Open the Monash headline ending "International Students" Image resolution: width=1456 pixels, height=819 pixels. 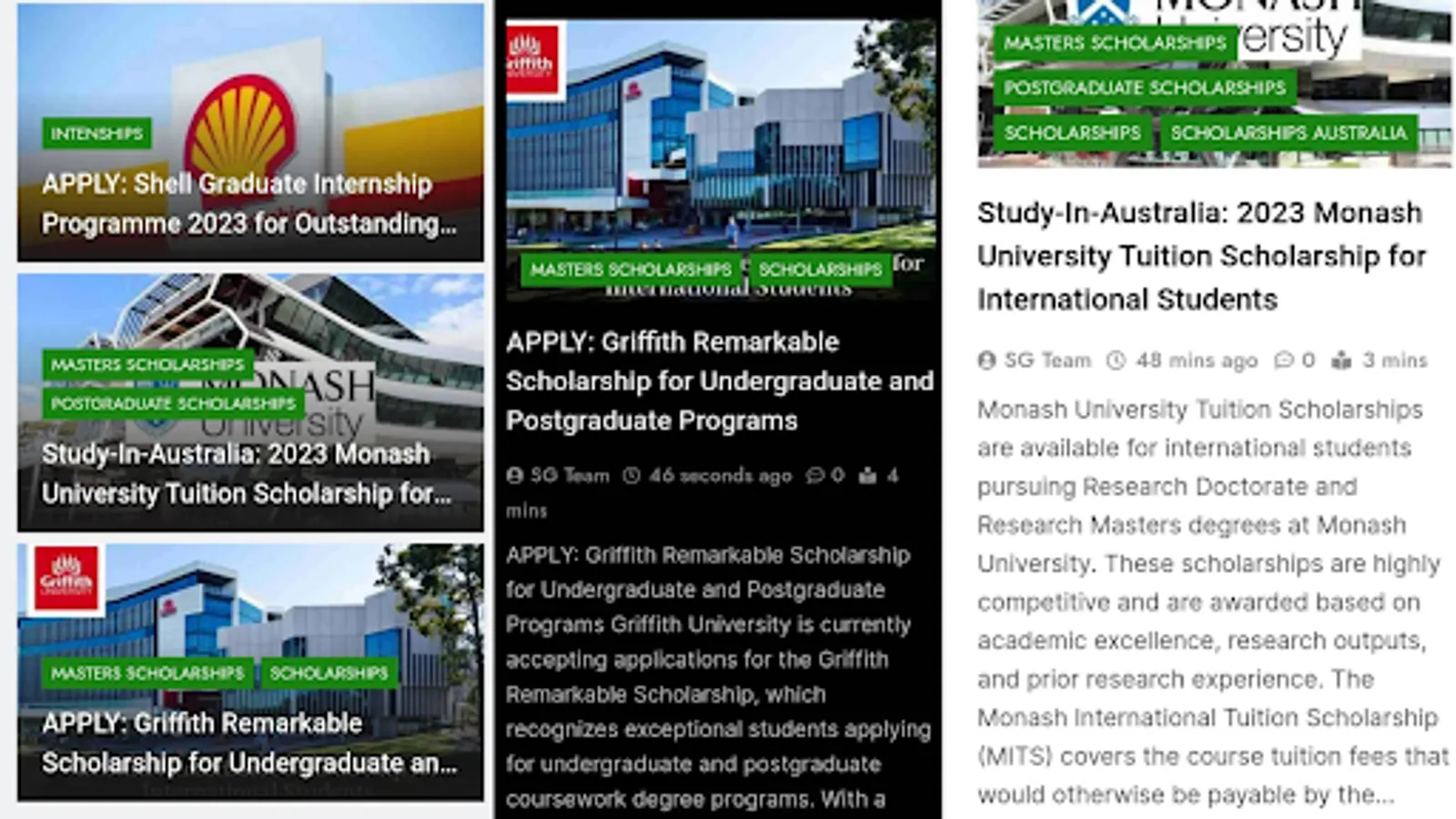[x=1200, y=256]
